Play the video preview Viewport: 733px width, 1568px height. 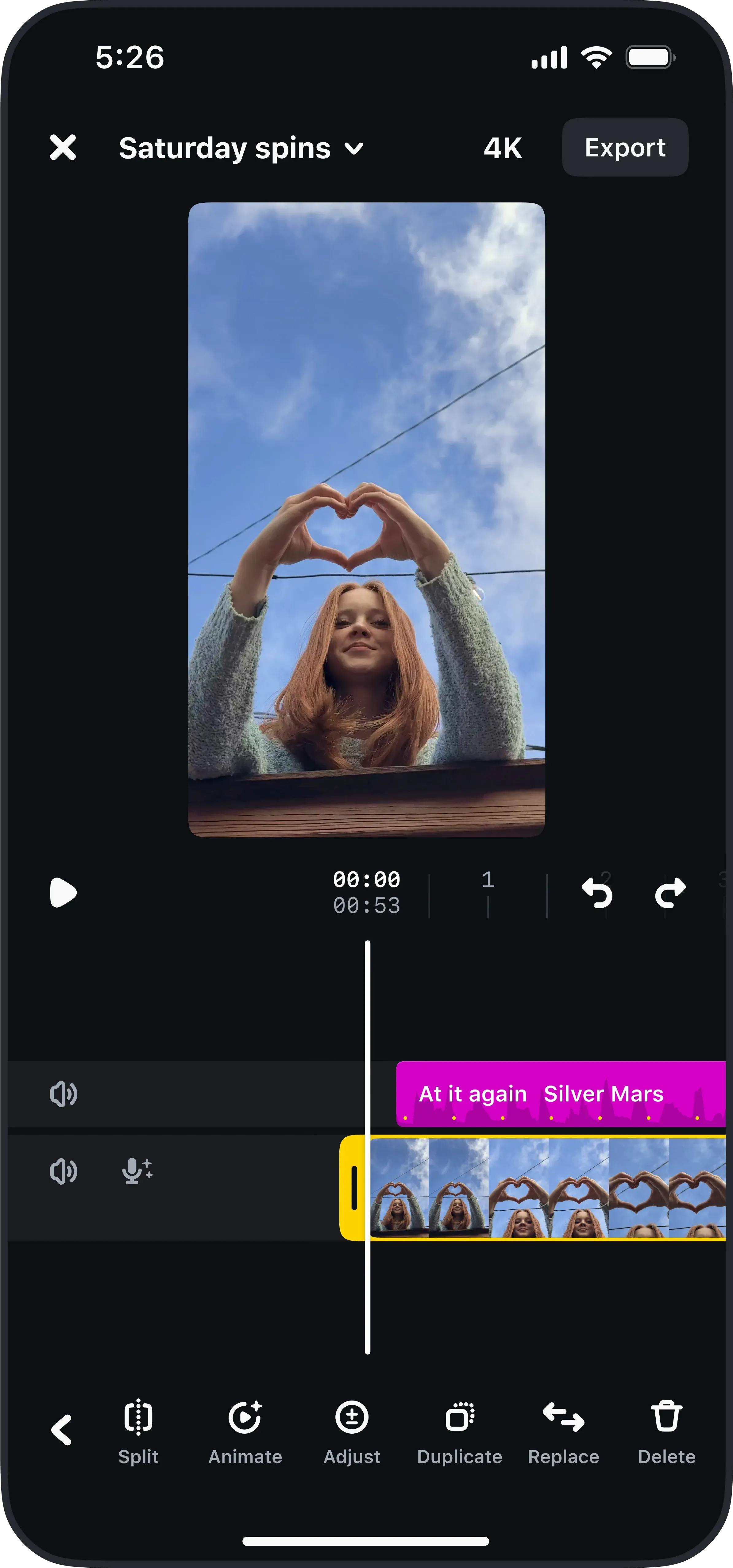click(x=63, y=893)
